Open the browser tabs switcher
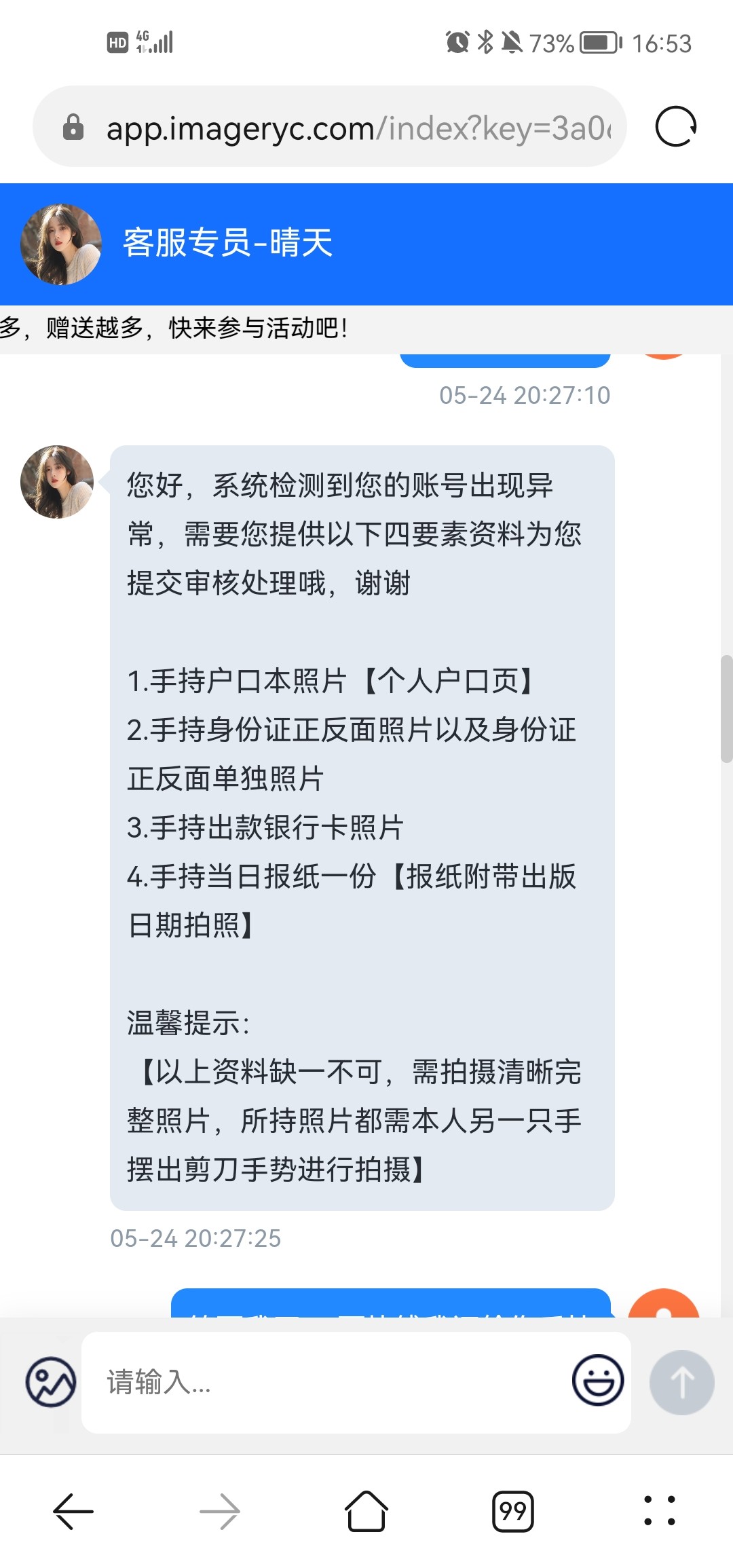This screenshot has width=733, height=1568. tap(512, 1511)
